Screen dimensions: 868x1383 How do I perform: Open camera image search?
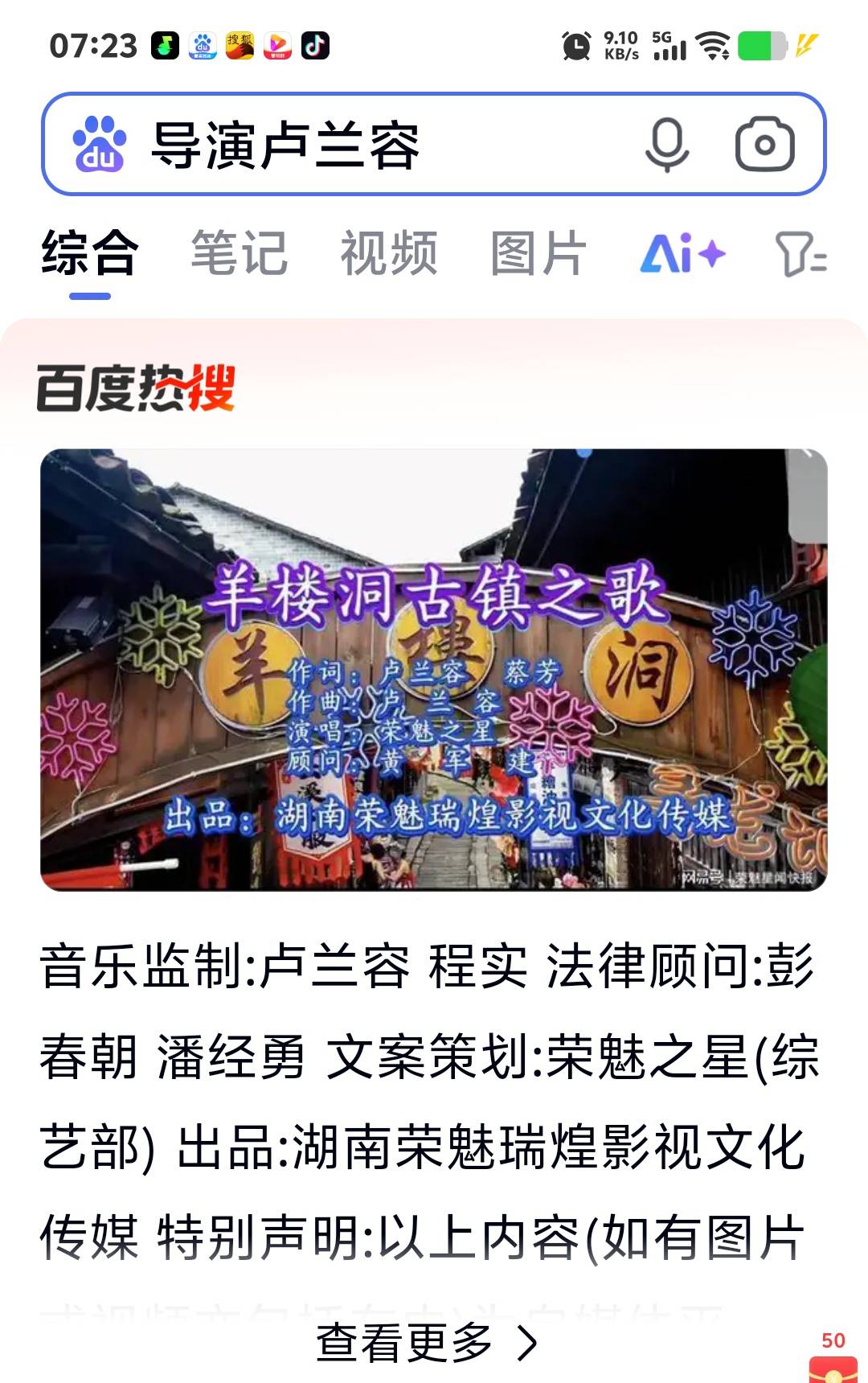[x=764, y=146]
